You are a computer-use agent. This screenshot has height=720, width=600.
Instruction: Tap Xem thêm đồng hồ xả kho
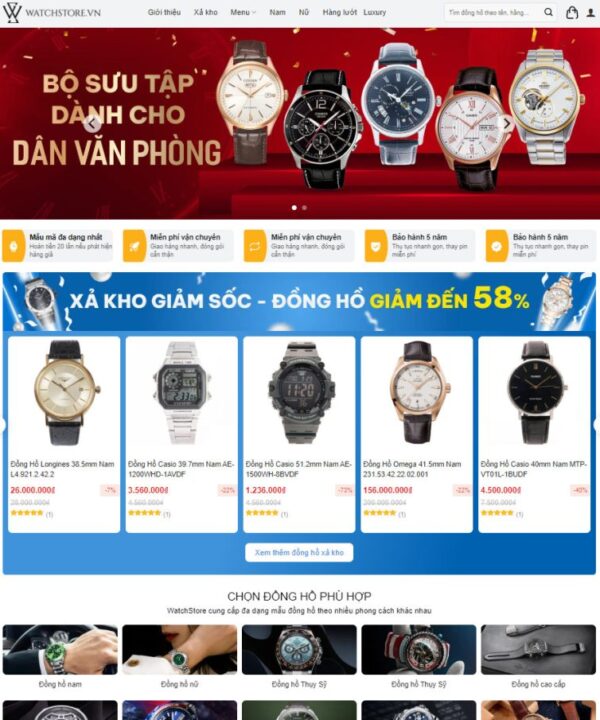(299, 552)
